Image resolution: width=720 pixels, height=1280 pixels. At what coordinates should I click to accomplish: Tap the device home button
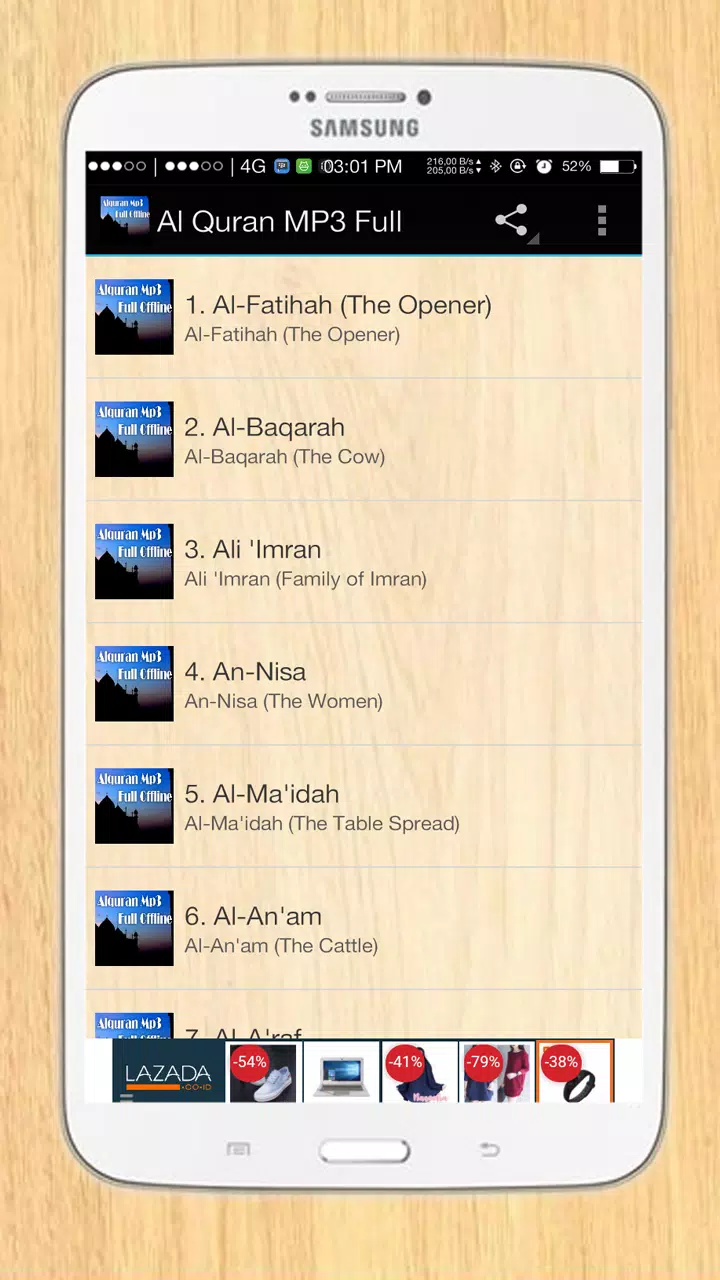(364, 1151)
